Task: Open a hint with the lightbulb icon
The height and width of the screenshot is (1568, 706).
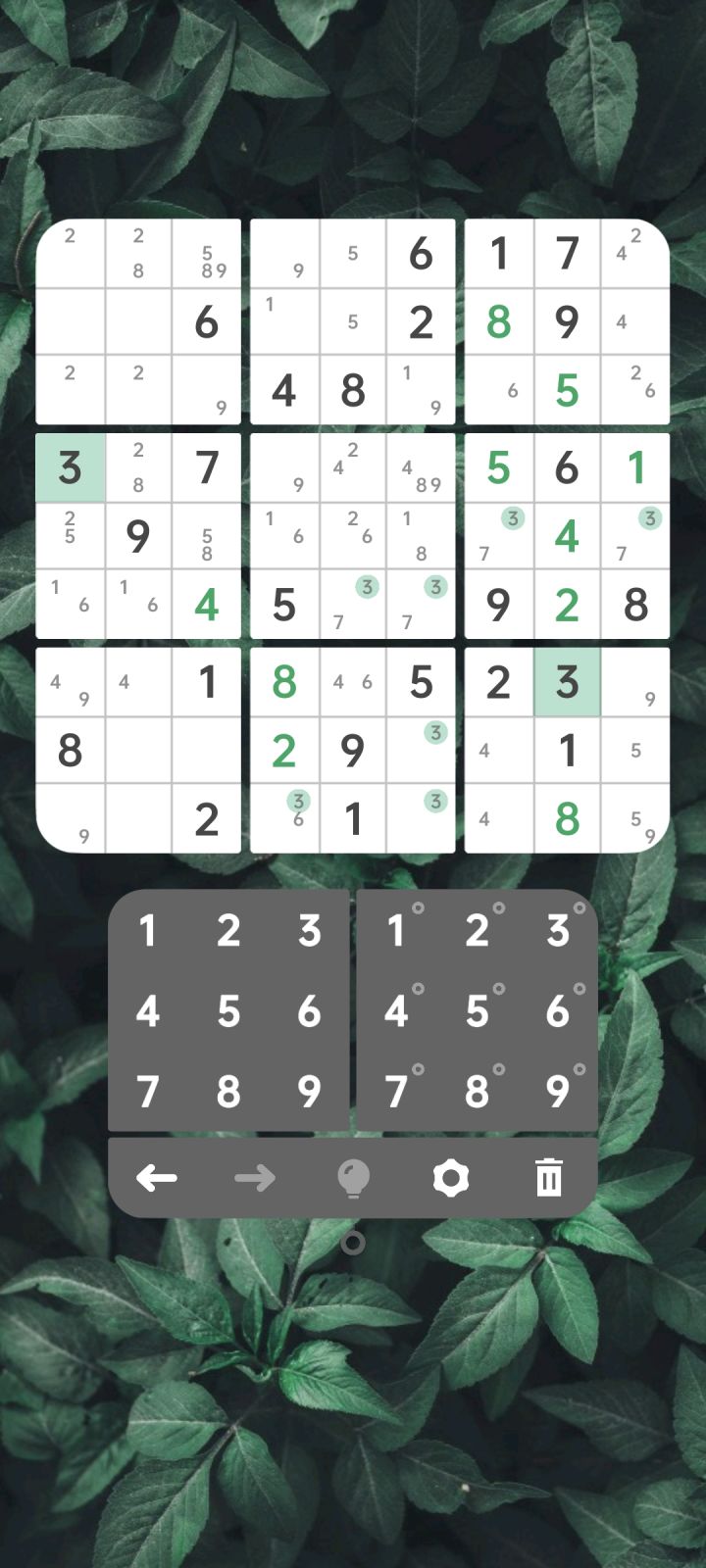Action: pos(353,1178)
